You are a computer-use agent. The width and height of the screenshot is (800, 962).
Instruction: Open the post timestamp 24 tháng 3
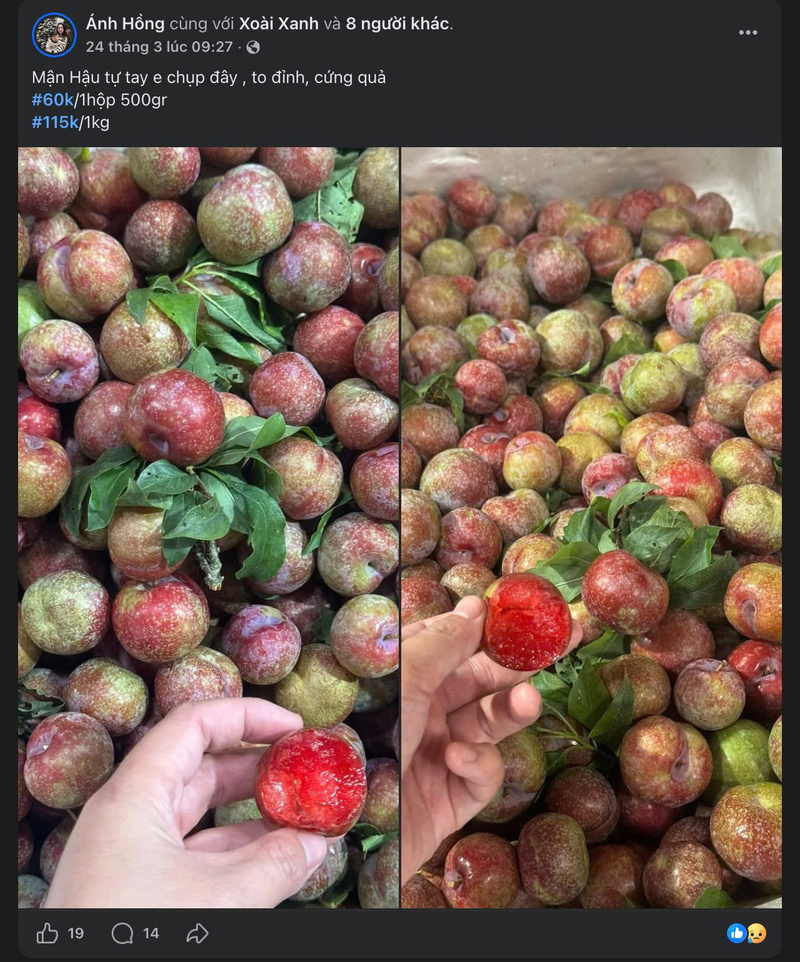[x=158, y=47]
